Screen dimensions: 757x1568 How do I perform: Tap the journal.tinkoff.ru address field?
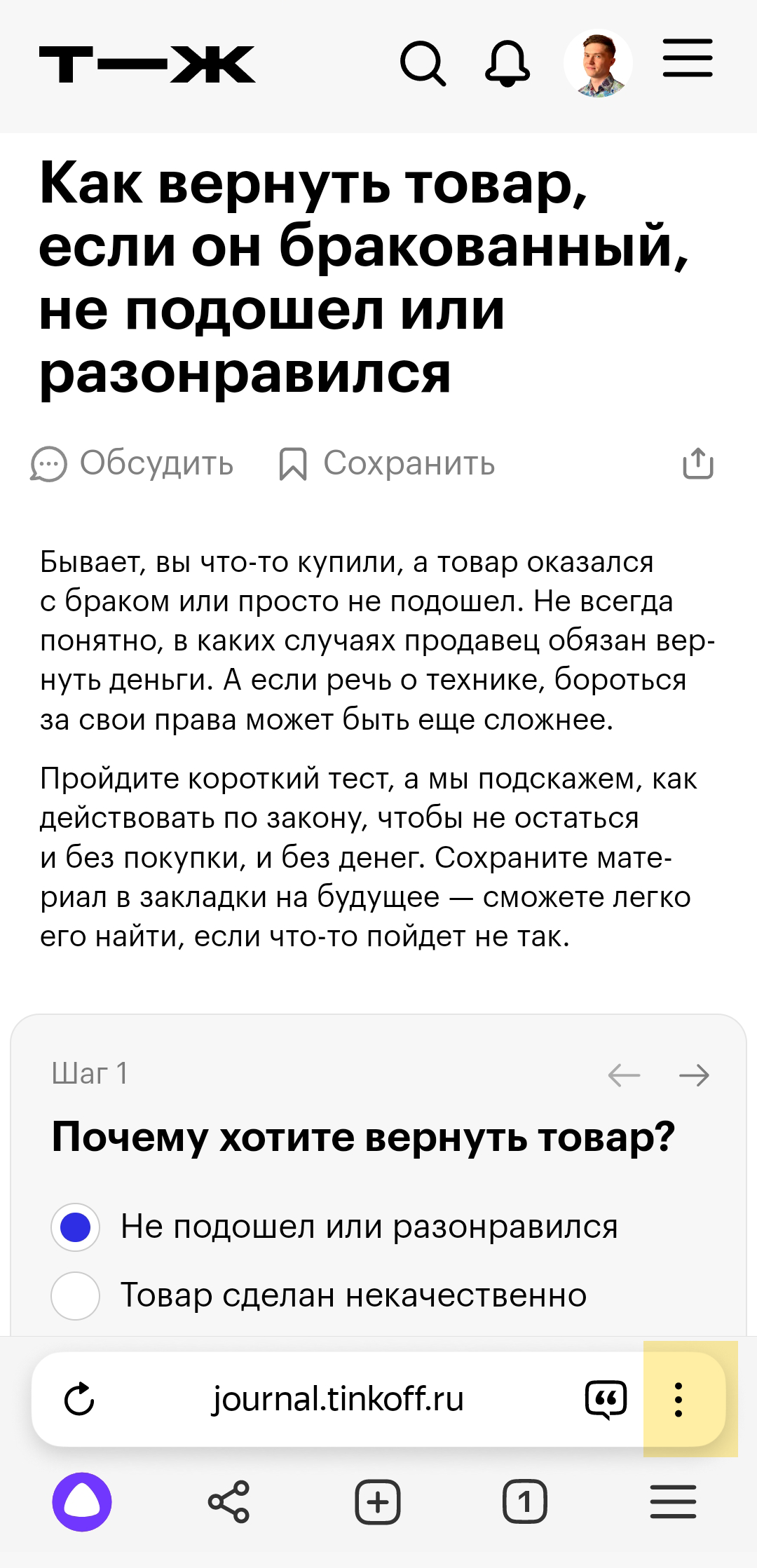pos(338,1399)
